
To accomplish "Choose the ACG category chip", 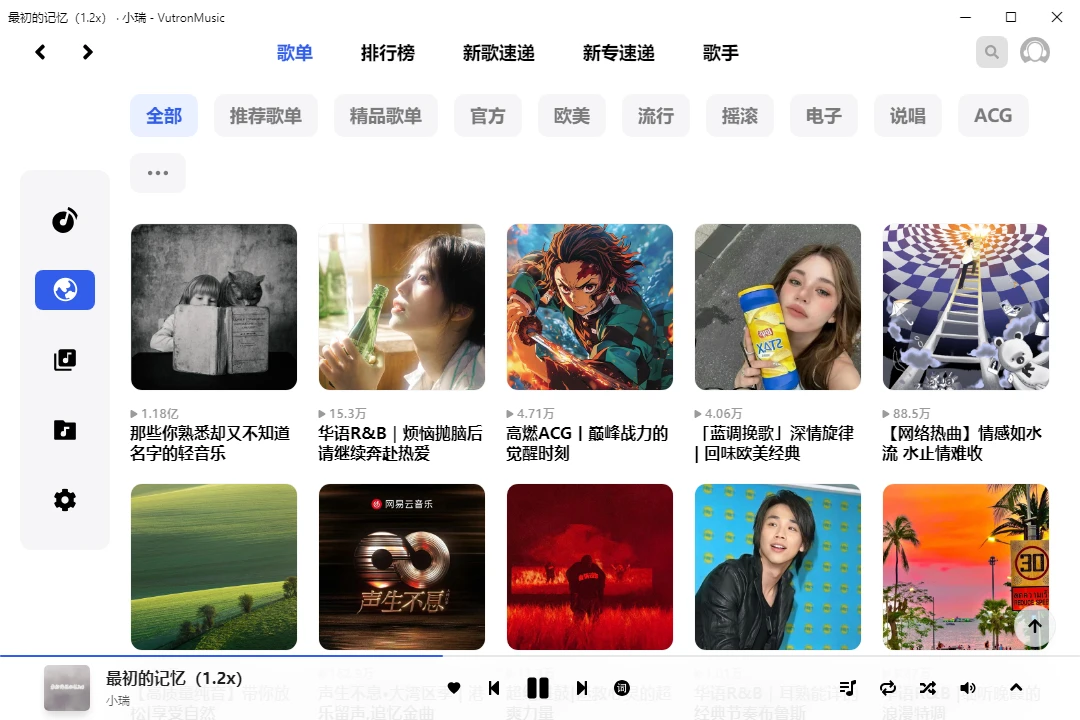I will coord(992,116).
